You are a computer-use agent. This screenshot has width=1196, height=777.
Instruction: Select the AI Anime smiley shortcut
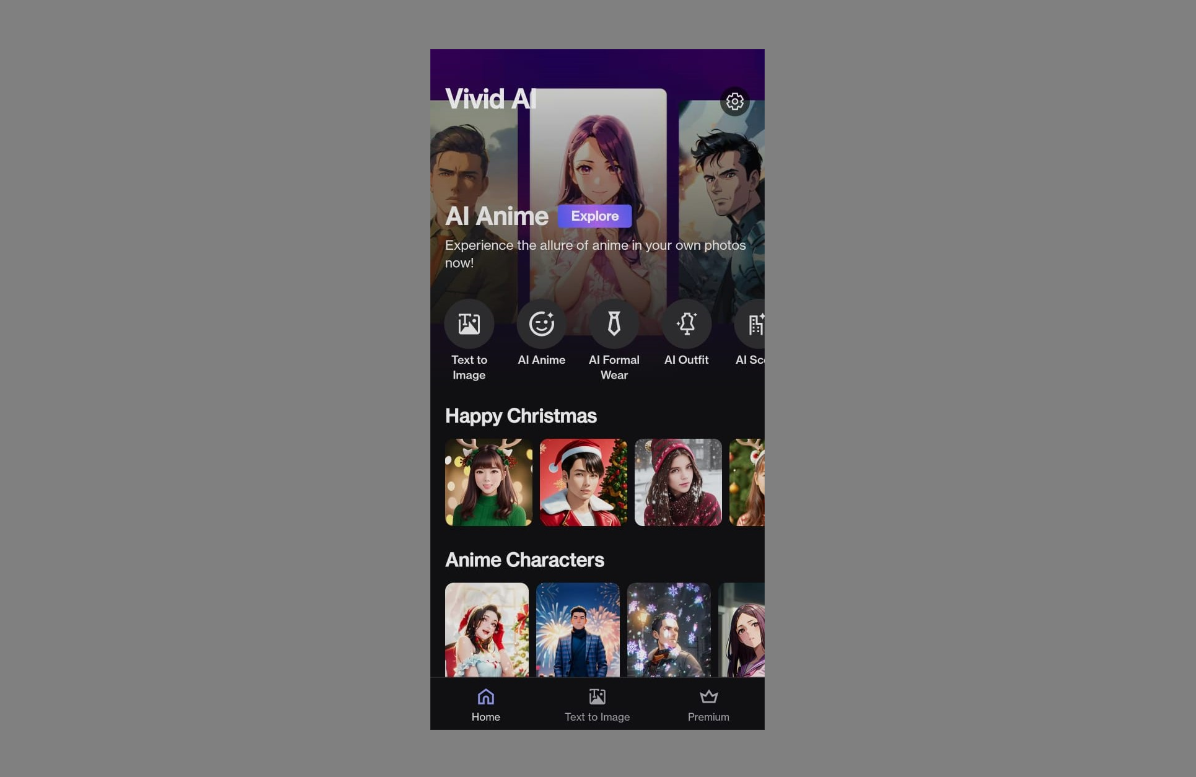541,324
